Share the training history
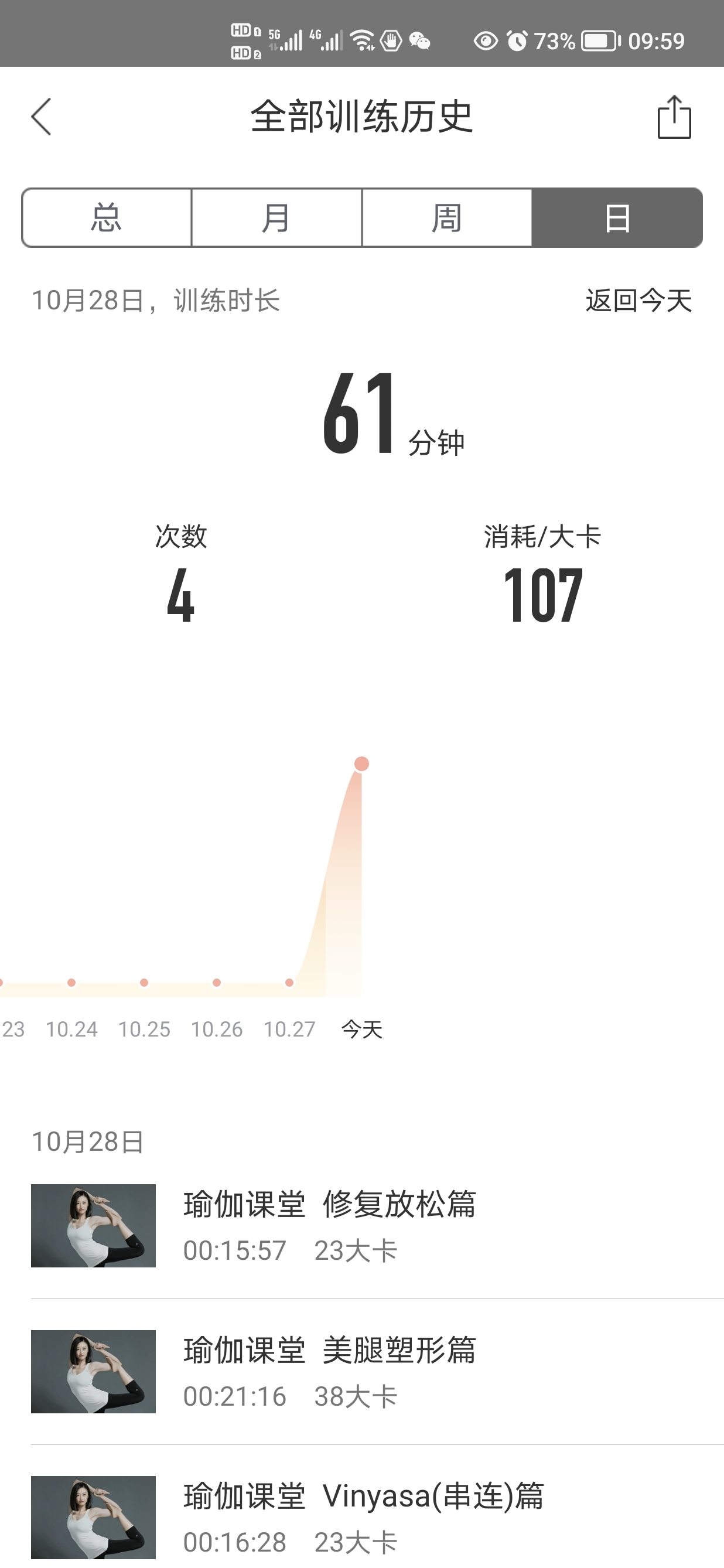Screen dimensions: 724x1568 [674, 117]
